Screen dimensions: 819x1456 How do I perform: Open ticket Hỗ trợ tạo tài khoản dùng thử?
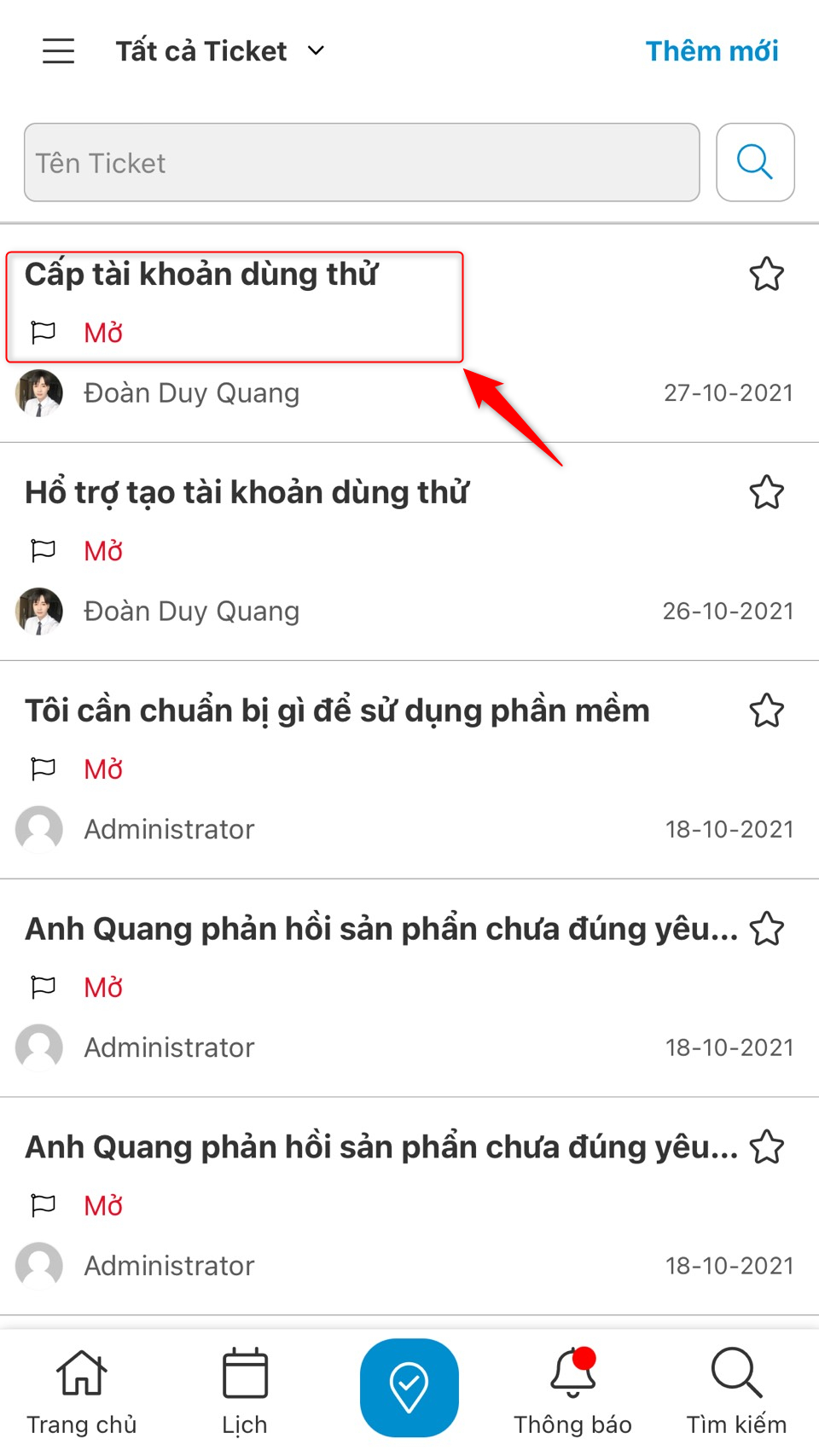pos(247,493)
